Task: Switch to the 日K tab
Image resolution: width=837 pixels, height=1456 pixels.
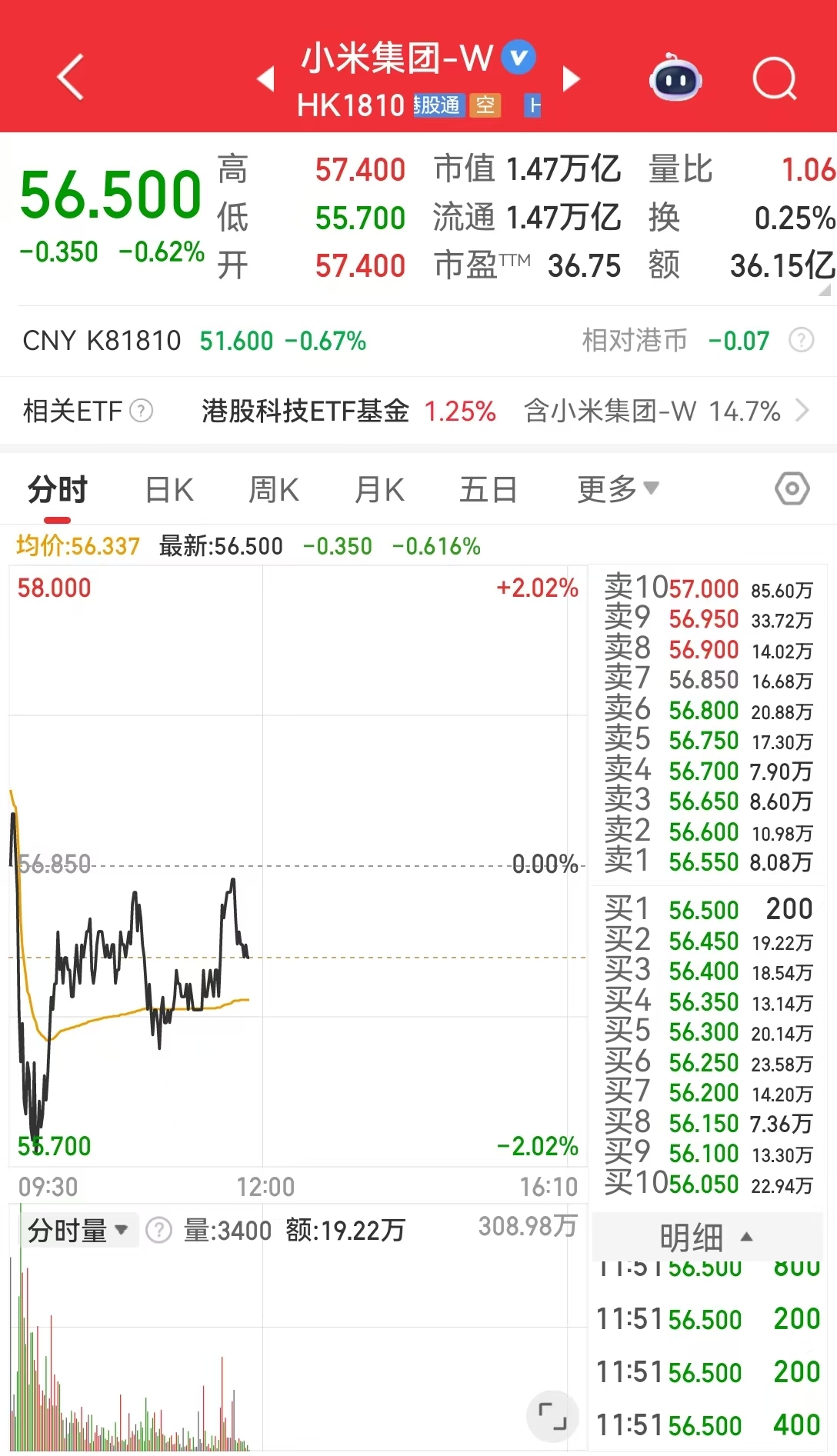Action: (x=169, y=490)
